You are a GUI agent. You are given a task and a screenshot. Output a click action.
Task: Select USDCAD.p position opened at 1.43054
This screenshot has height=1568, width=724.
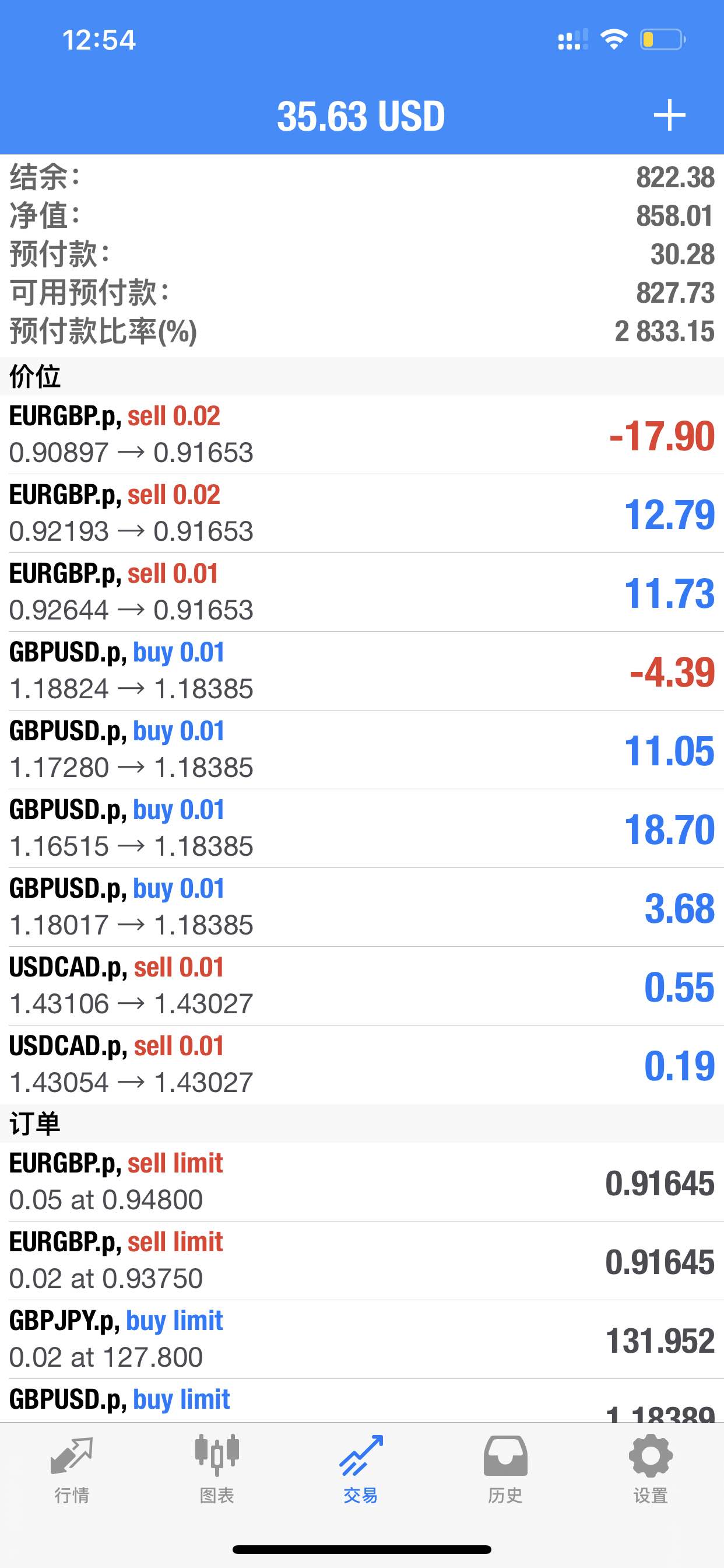[362, 1065]
